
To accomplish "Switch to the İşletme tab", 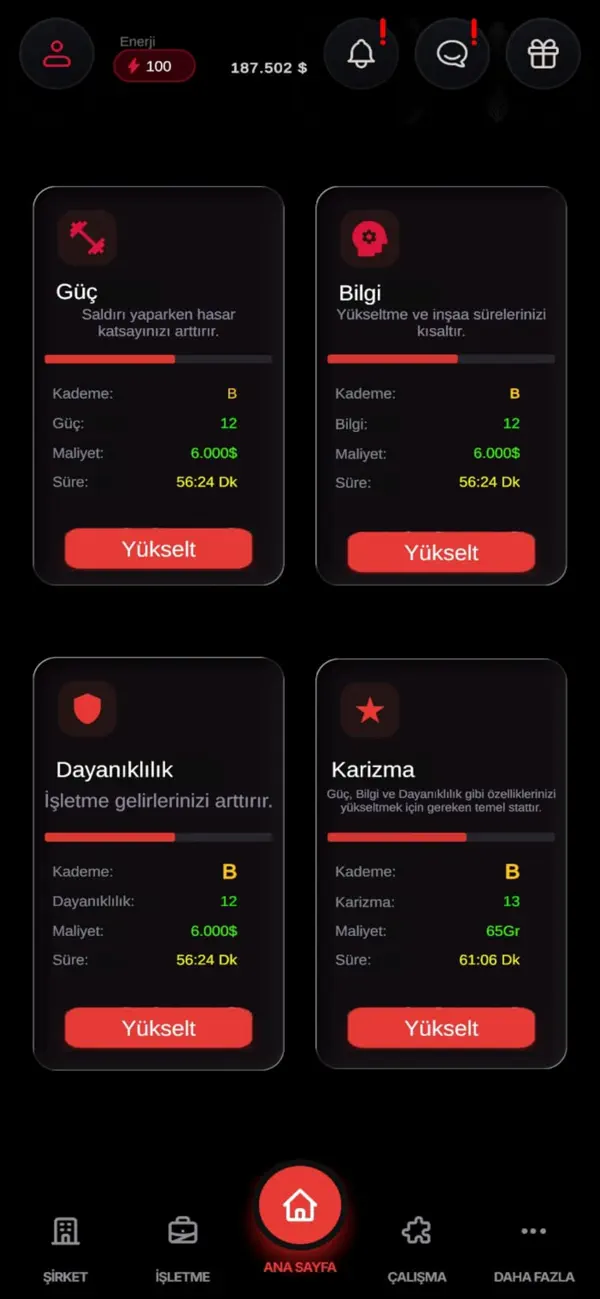I will (182, 1248).
